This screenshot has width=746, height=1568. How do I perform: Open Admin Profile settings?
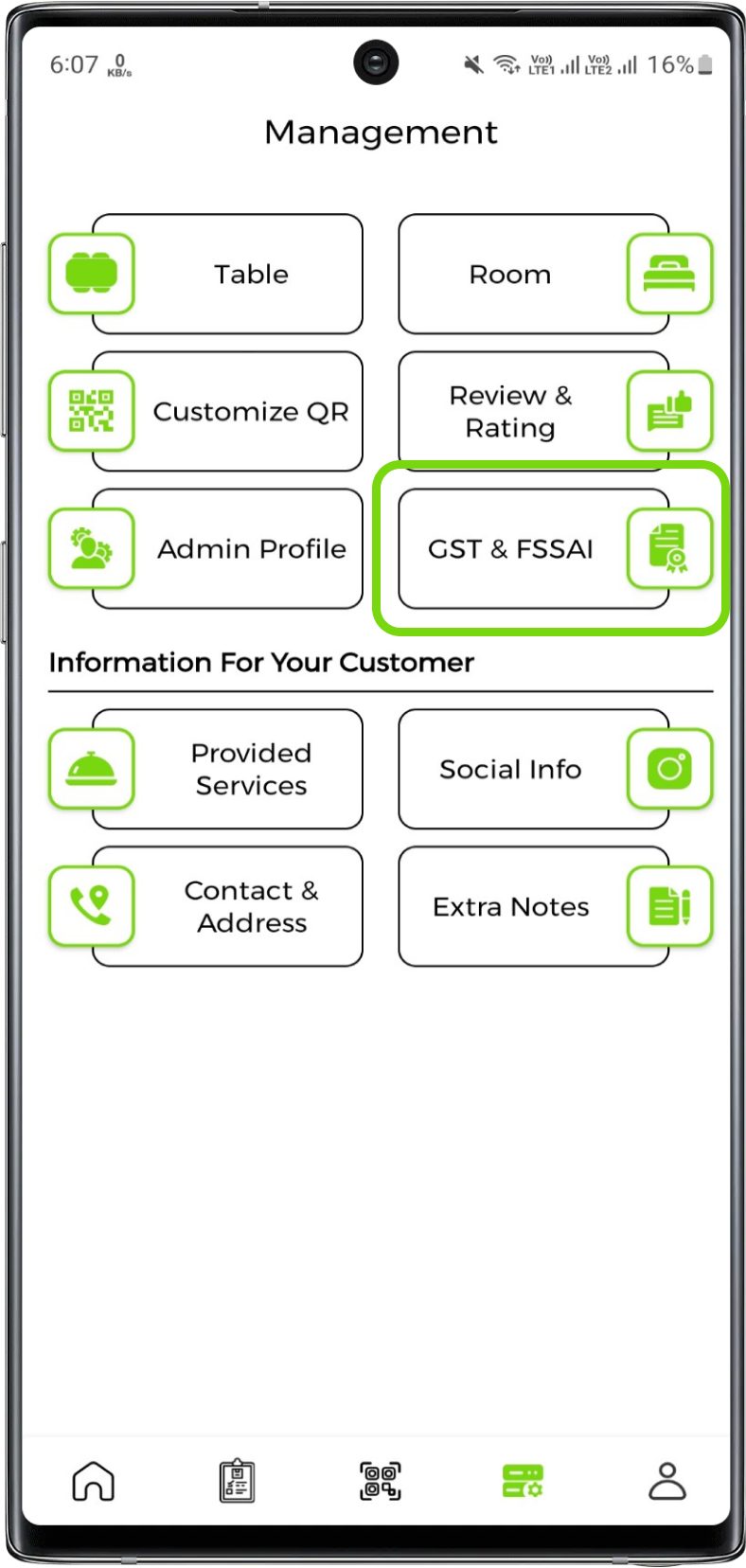[x=227, y=549]
